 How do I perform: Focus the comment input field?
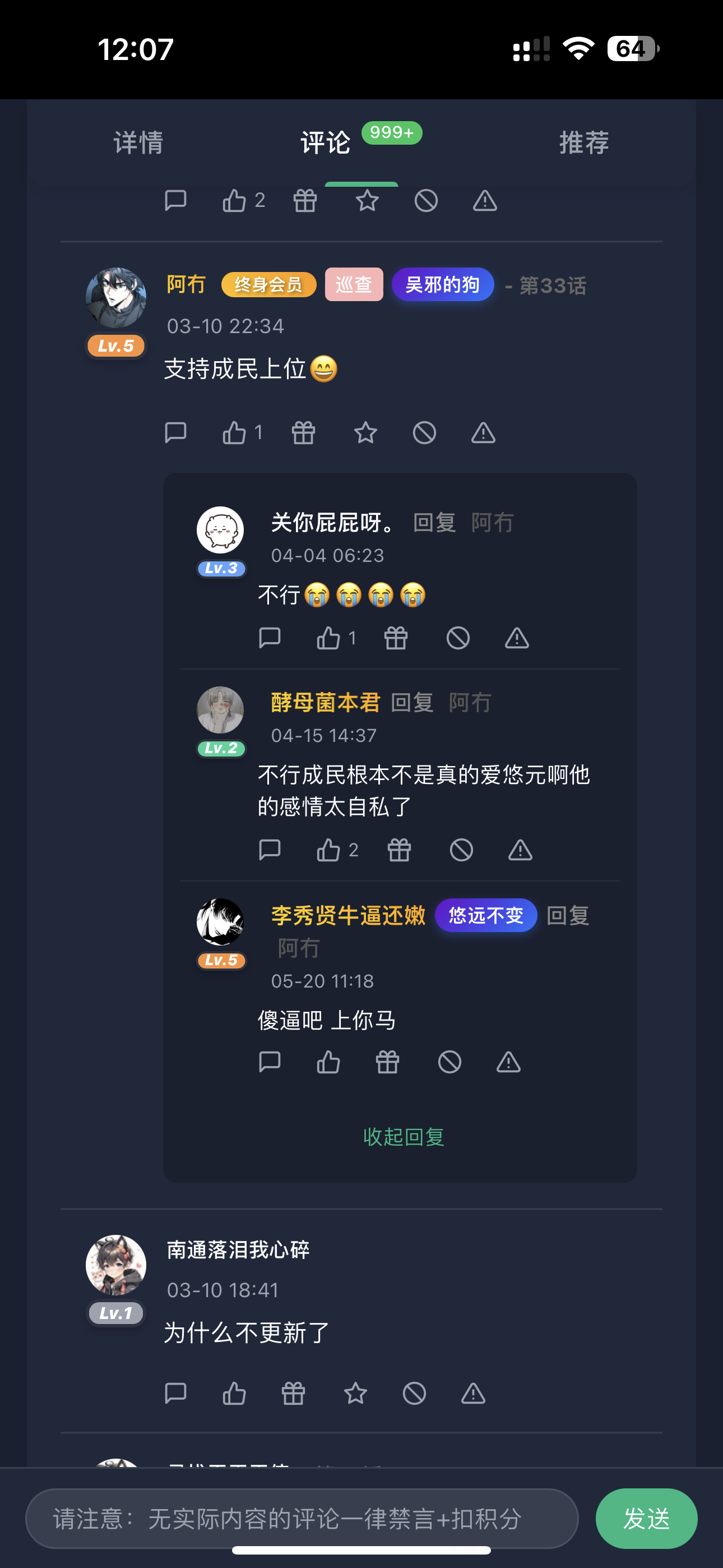tap(302, 1518)
